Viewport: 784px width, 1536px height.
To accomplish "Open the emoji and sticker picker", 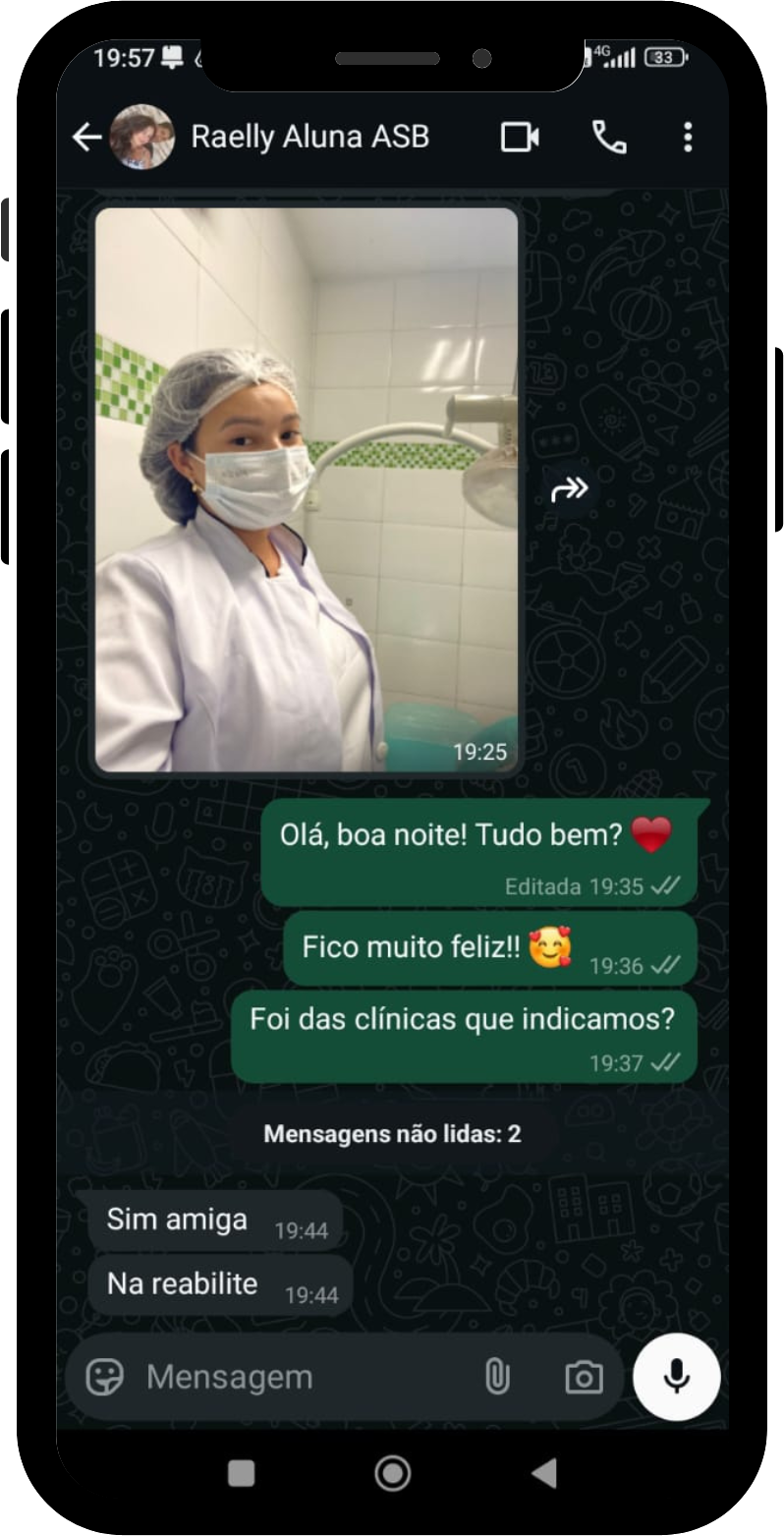I will (x=105, y=1378).
